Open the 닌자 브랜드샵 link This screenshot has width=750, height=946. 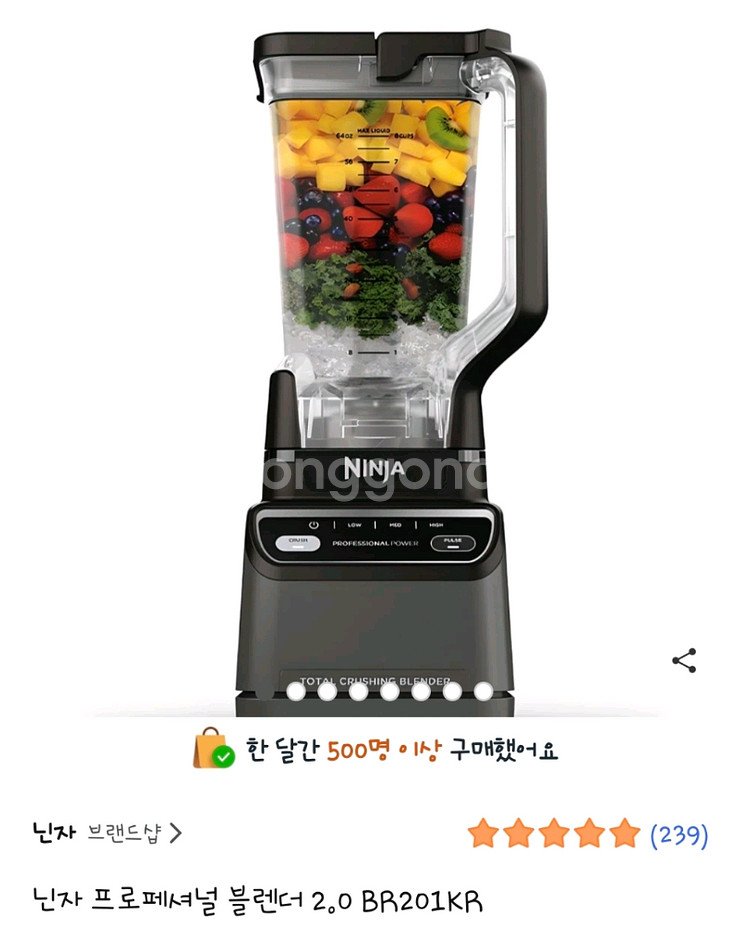[x=108, y=832]
